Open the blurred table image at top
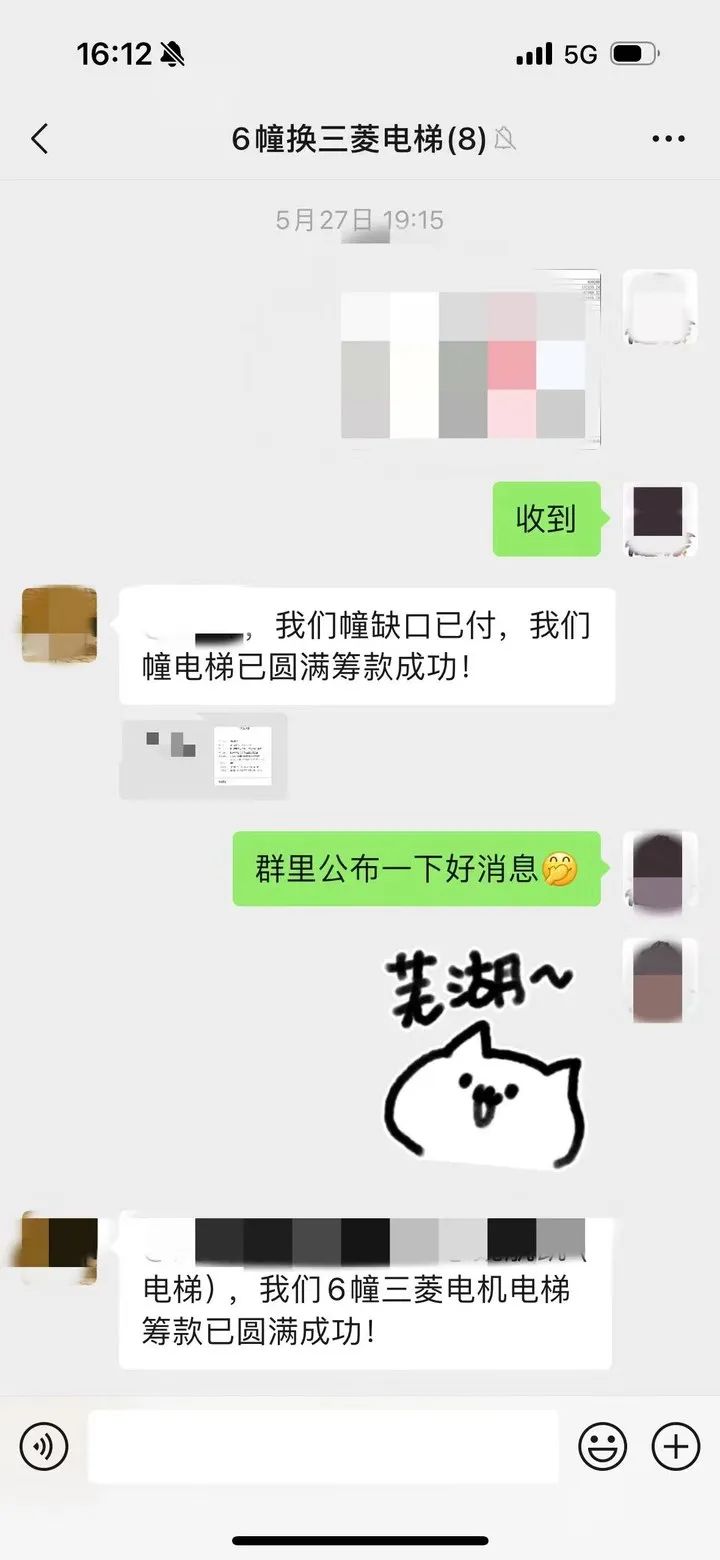This screenshot has height=1560, width=720. click(471, 358)
